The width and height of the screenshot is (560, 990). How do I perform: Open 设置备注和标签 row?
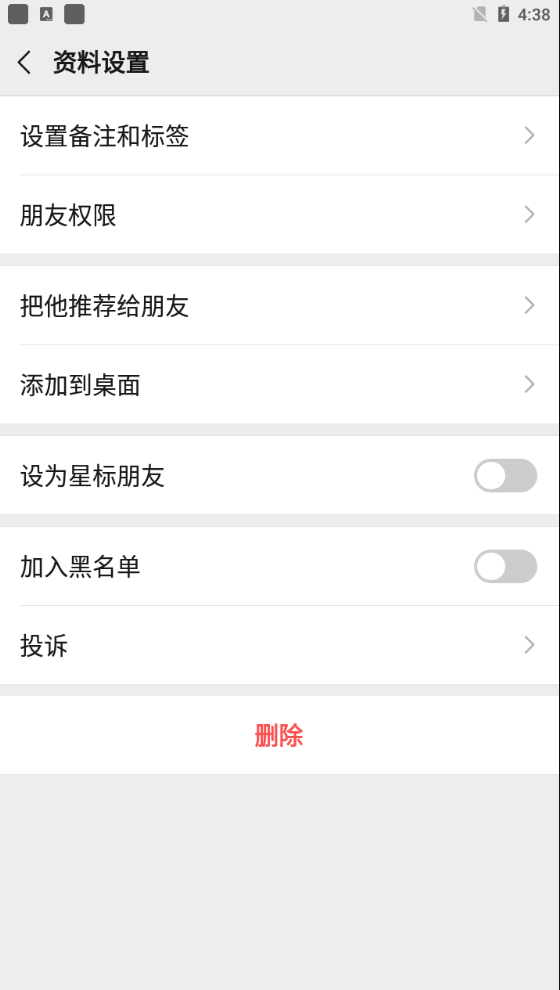(280, 136)
